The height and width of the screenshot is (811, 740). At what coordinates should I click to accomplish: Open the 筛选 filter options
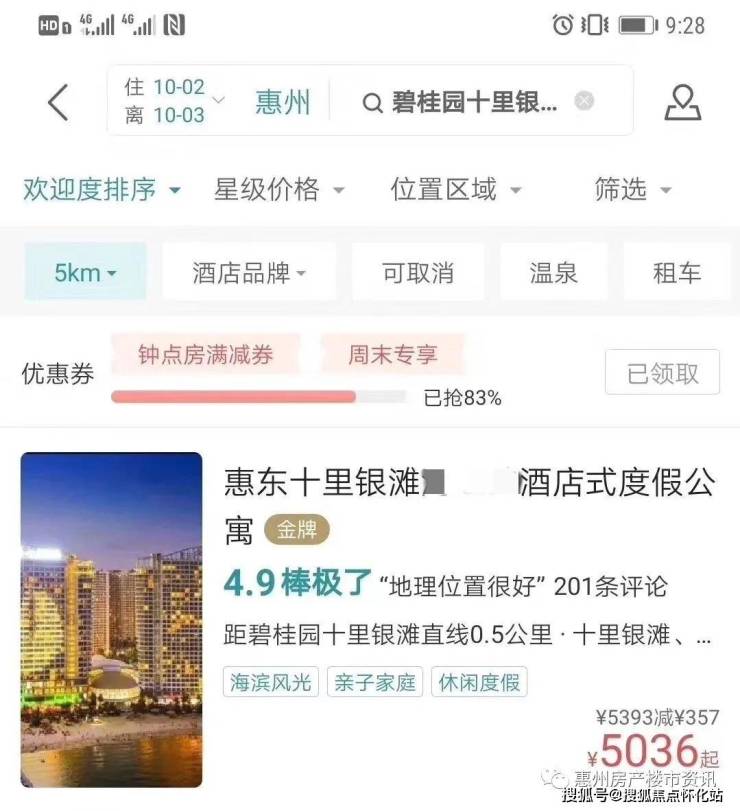[x=632, y=189]
